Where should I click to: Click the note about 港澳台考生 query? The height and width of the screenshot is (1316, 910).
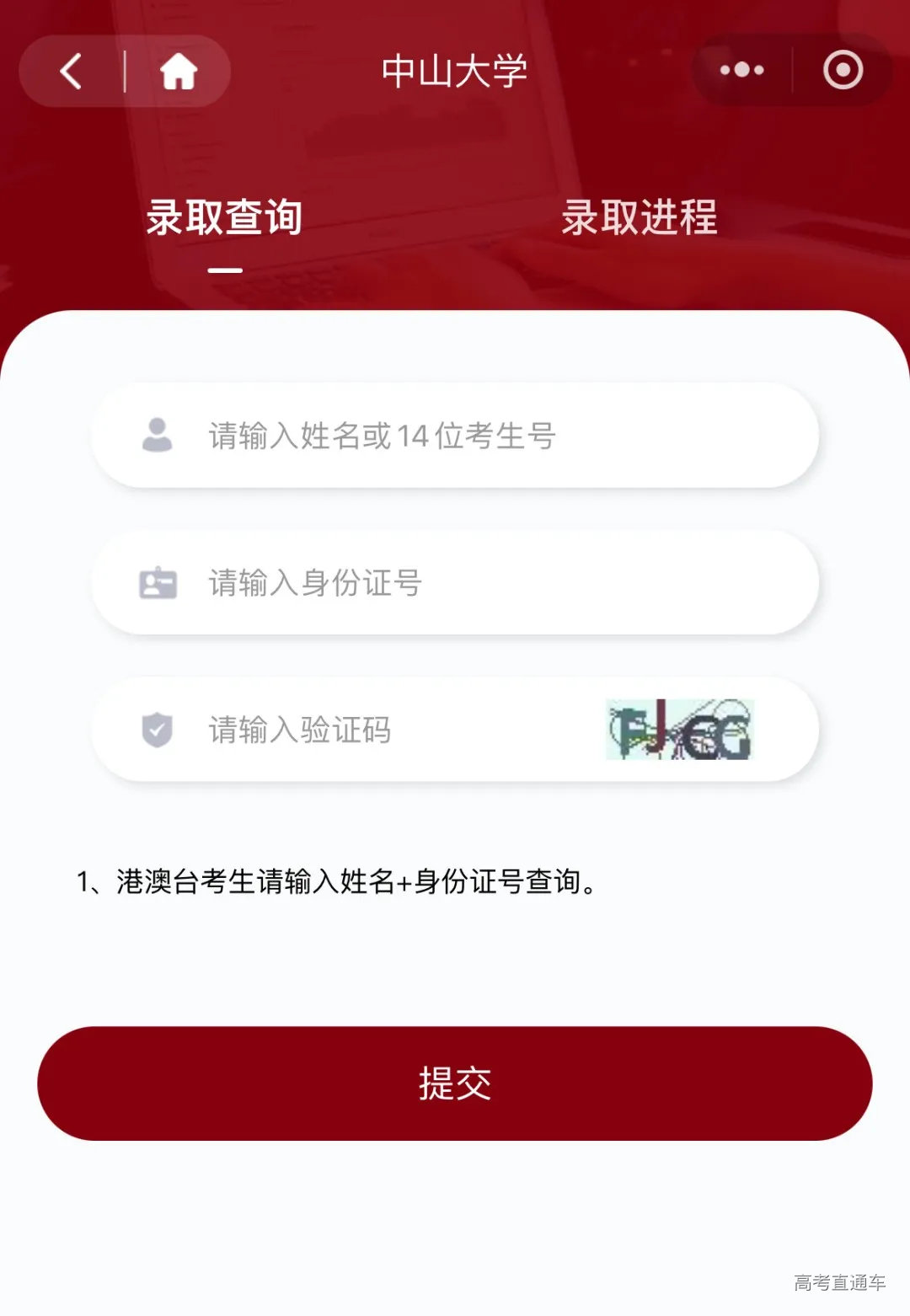coord(337,881)
